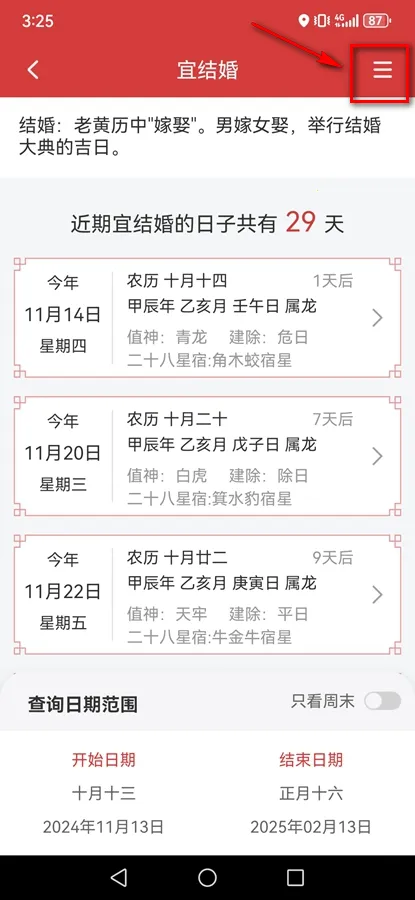Open the 11月22日 星期五 wedding date card
This screenshot has width=415, height=900.
pos(207,595)
